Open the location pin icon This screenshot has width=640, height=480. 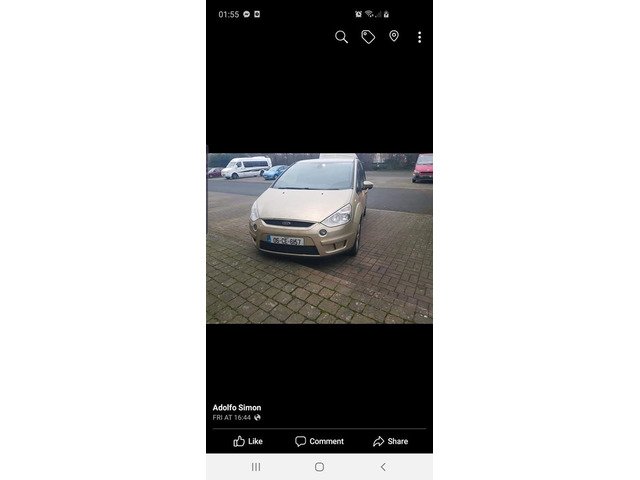tap(394, 37)
